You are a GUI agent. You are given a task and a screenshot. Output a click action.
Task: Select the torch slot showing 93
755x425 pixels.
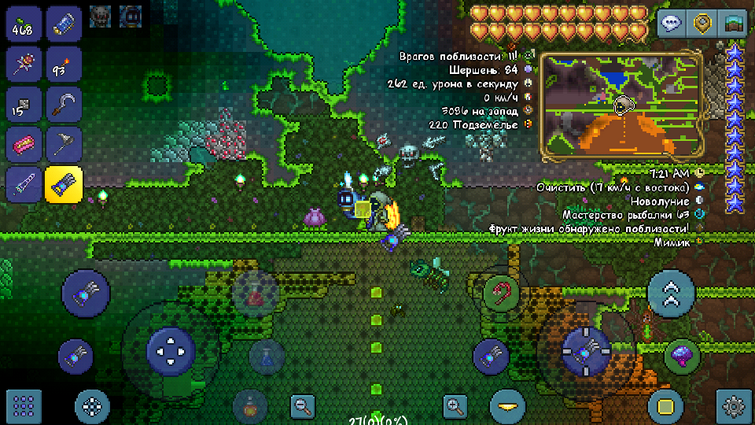pos(65,64)
